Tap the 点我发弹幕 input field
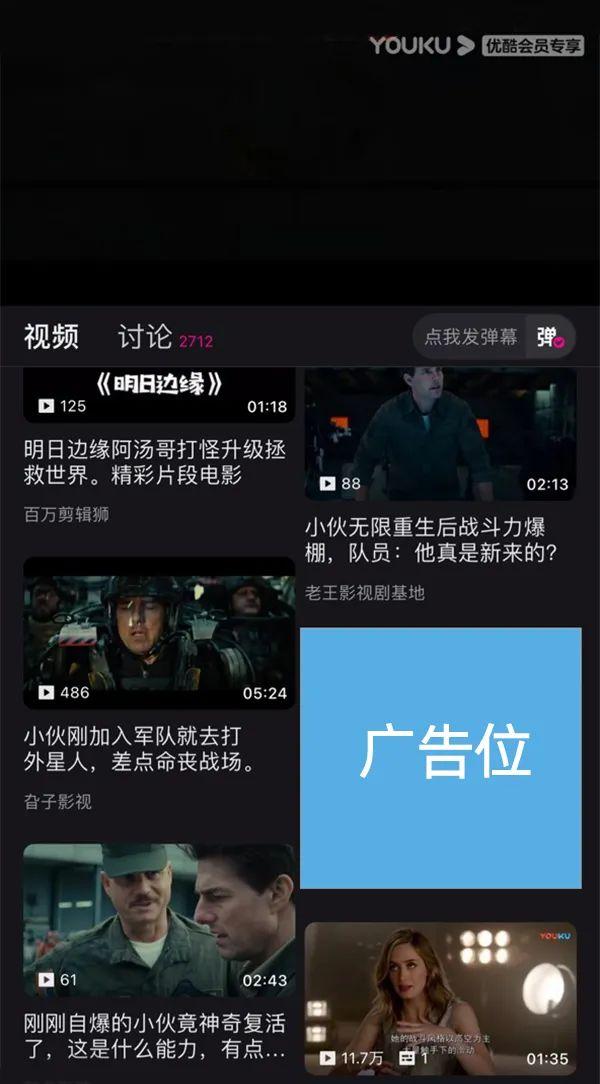Viewport: 600px width, 1084px height. point(470,337)
